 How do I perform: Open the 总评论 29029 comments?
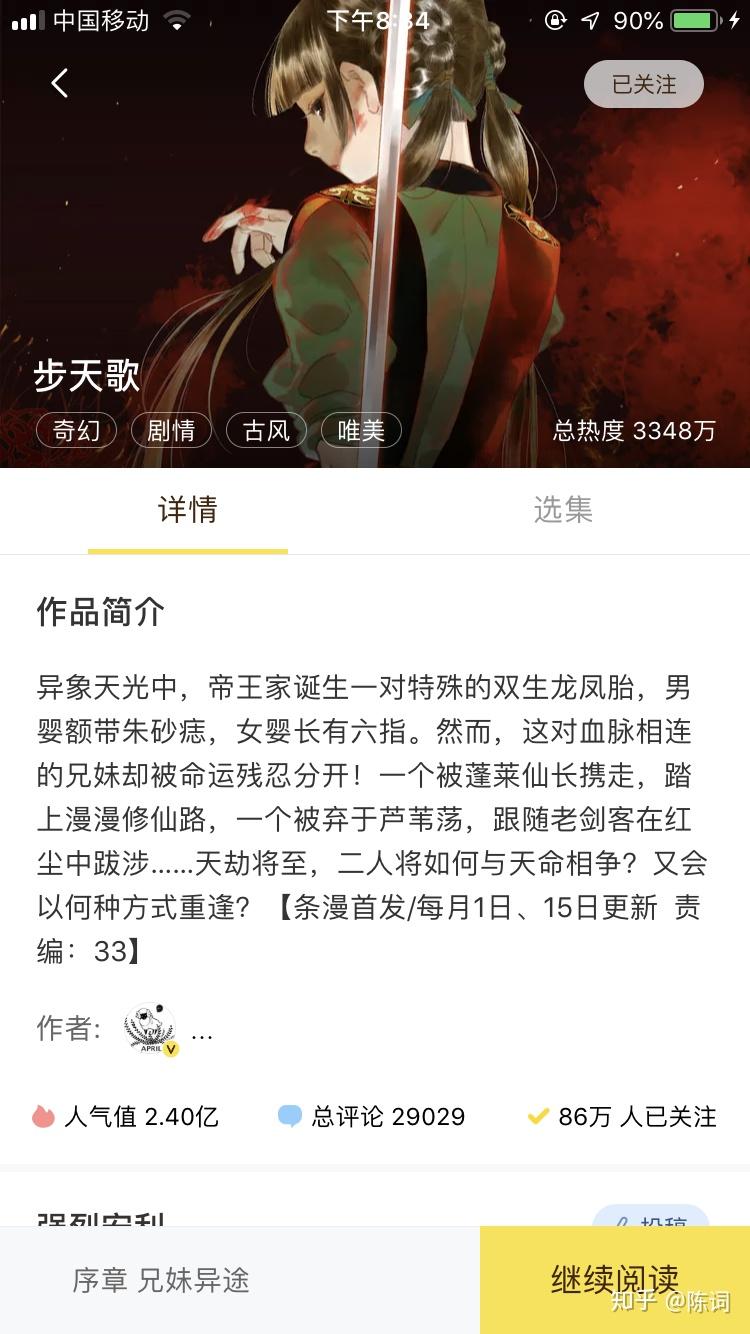(x=371, y=1116)
